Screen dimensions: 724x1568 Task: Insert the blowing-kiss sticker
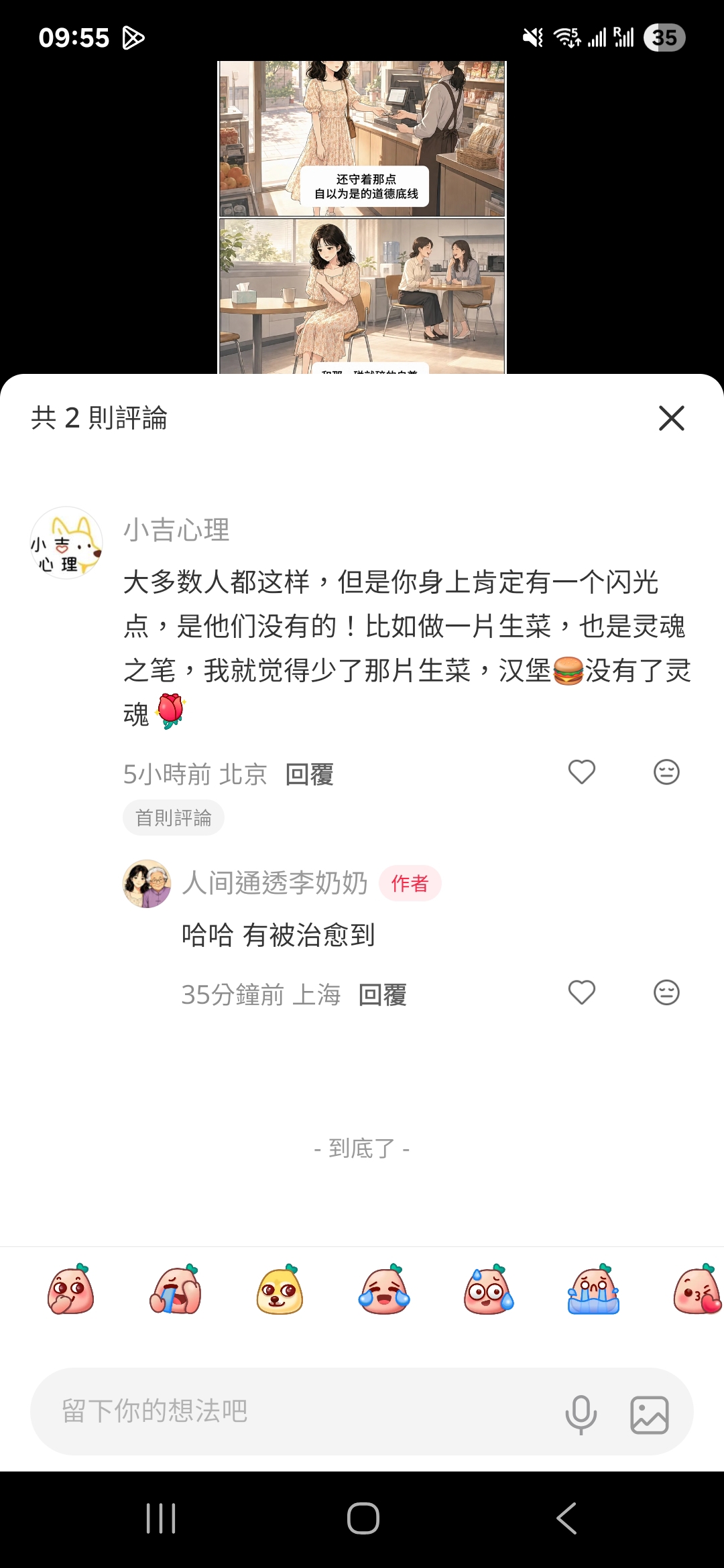click(697, 1289)
